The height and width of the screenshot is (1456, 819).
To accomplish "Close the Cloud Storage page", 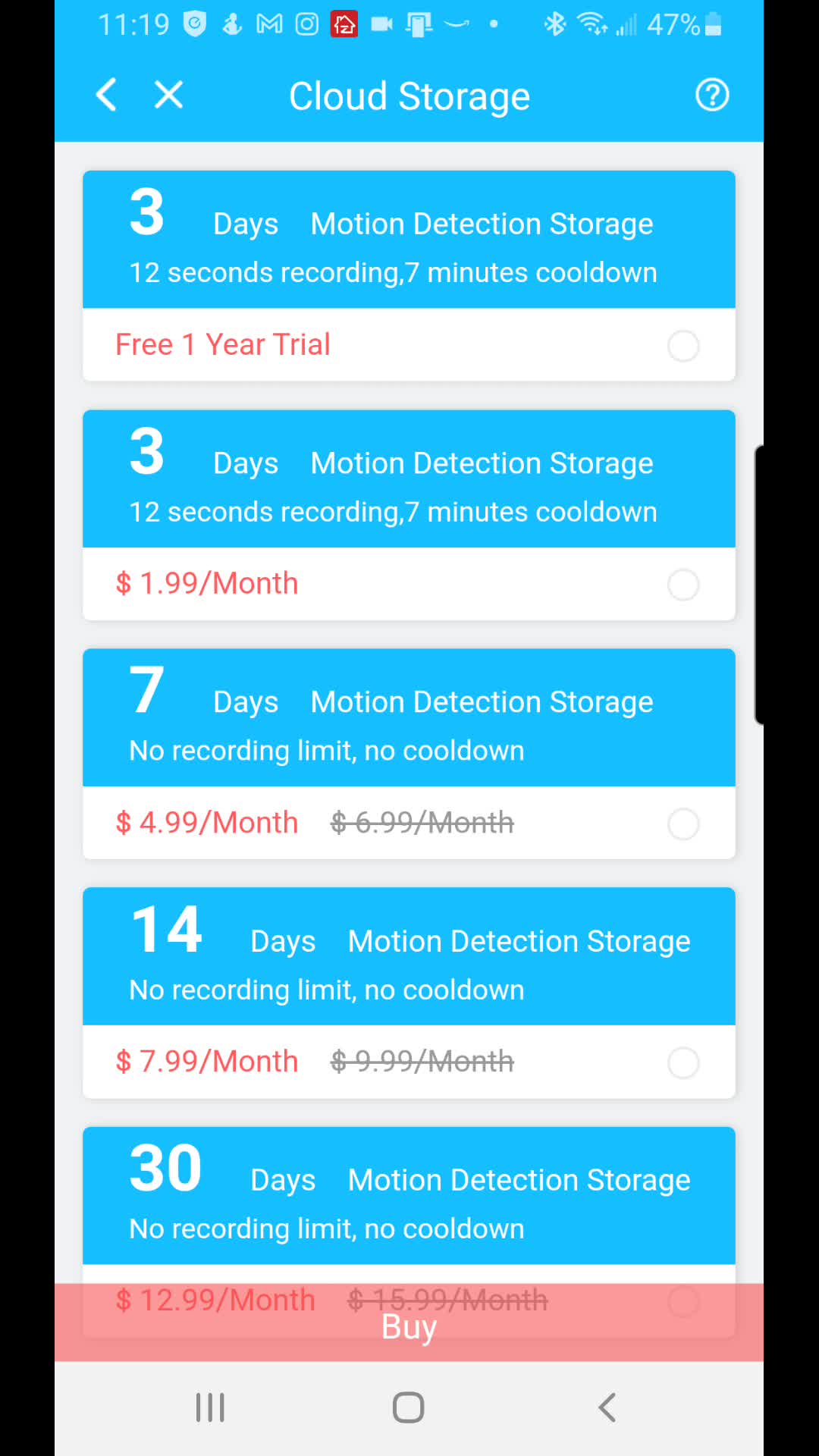I will (x=168, y=96).
